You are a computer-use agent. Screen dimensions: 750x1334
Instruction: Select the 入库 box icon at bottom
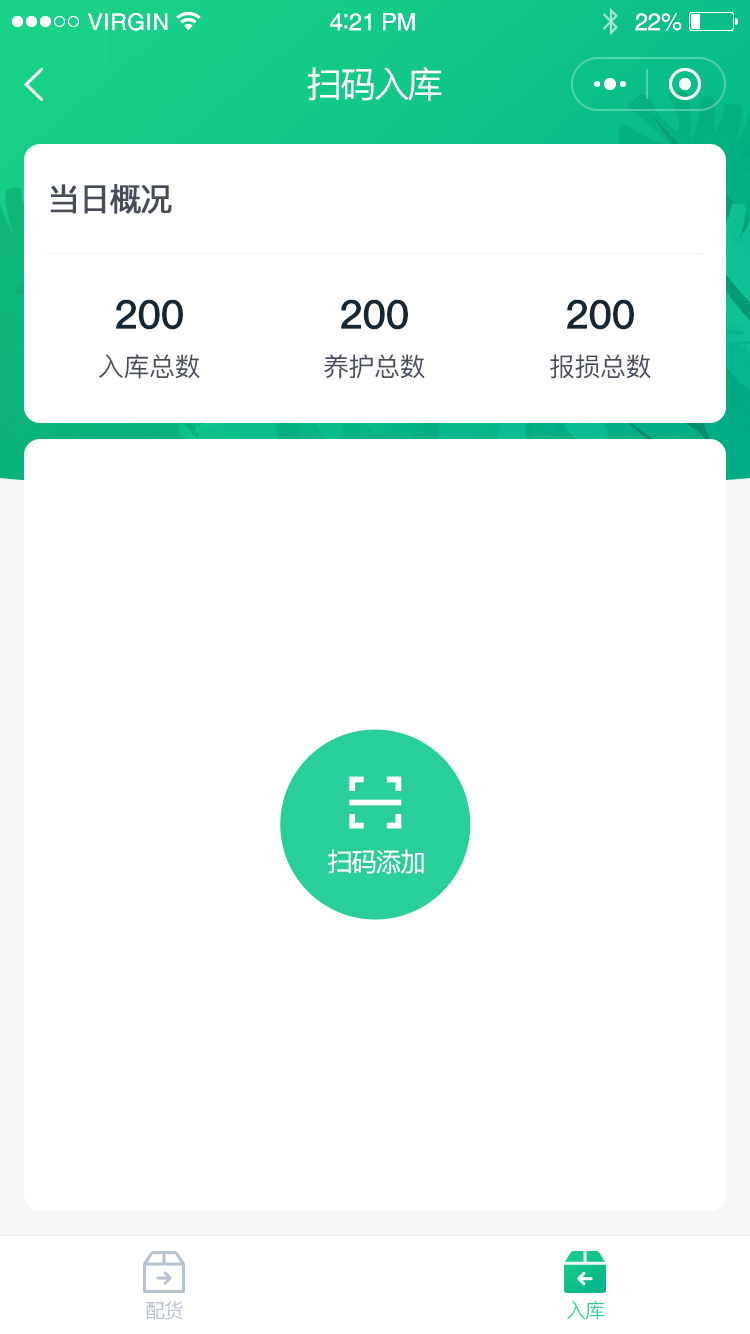[x=585, y=1271]
